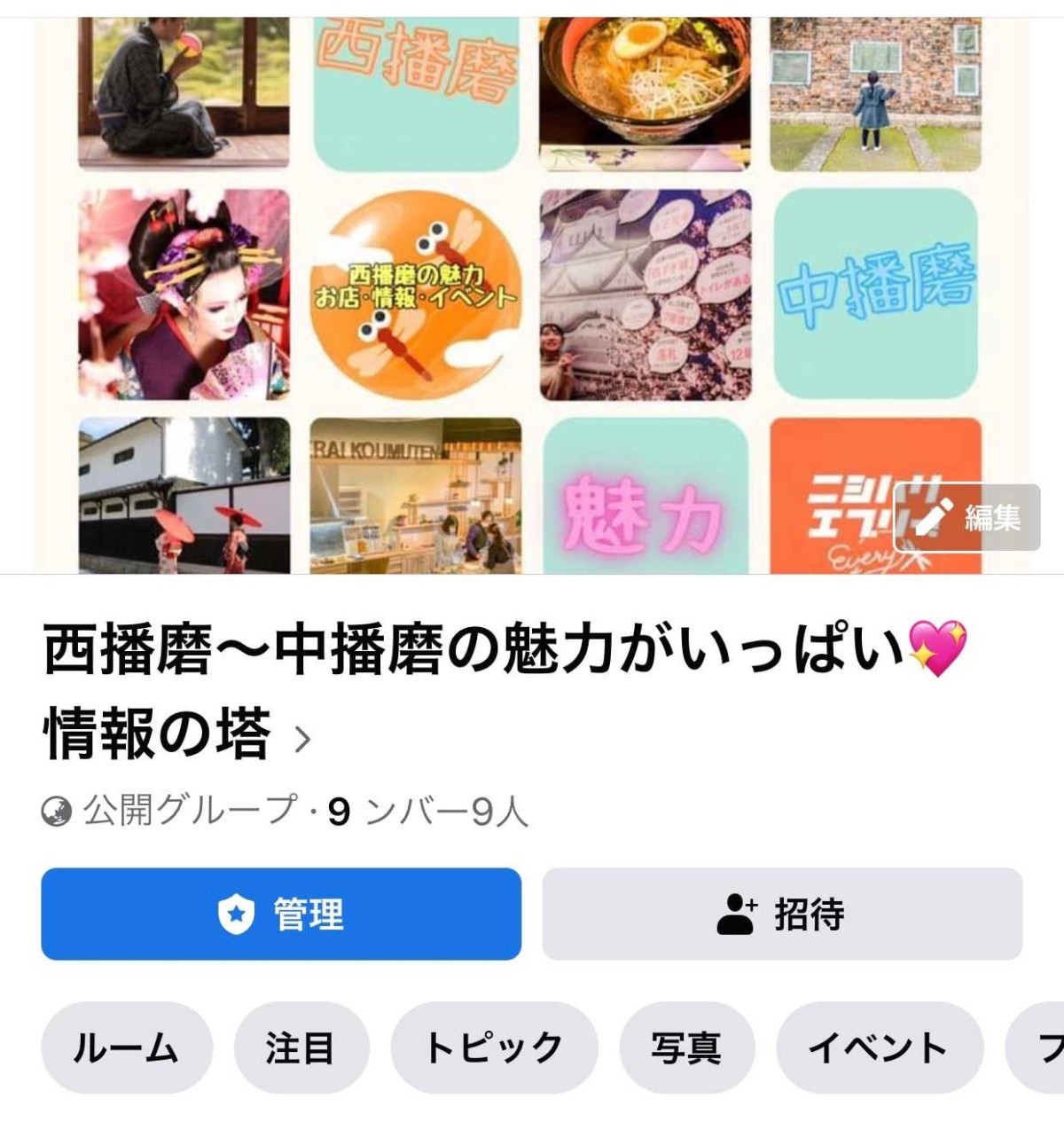Open the group title details chevron
Image resolution: width=1064 pixels, height=1130 pixels.
pyautogui.click(x=302, y=739)
